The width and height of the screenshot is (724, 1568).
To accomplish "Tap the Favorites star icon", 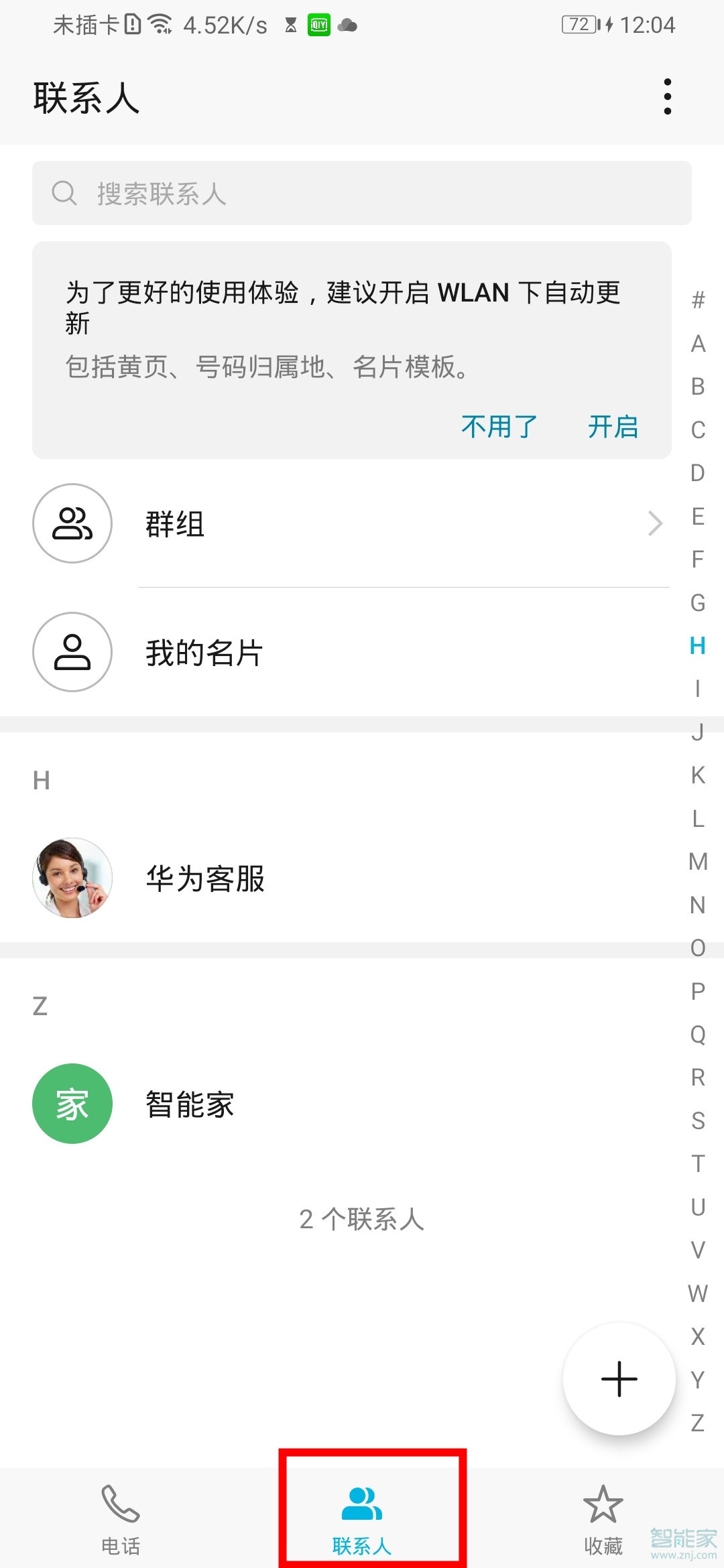I will pyautogui.click(x=603, y=1500).
